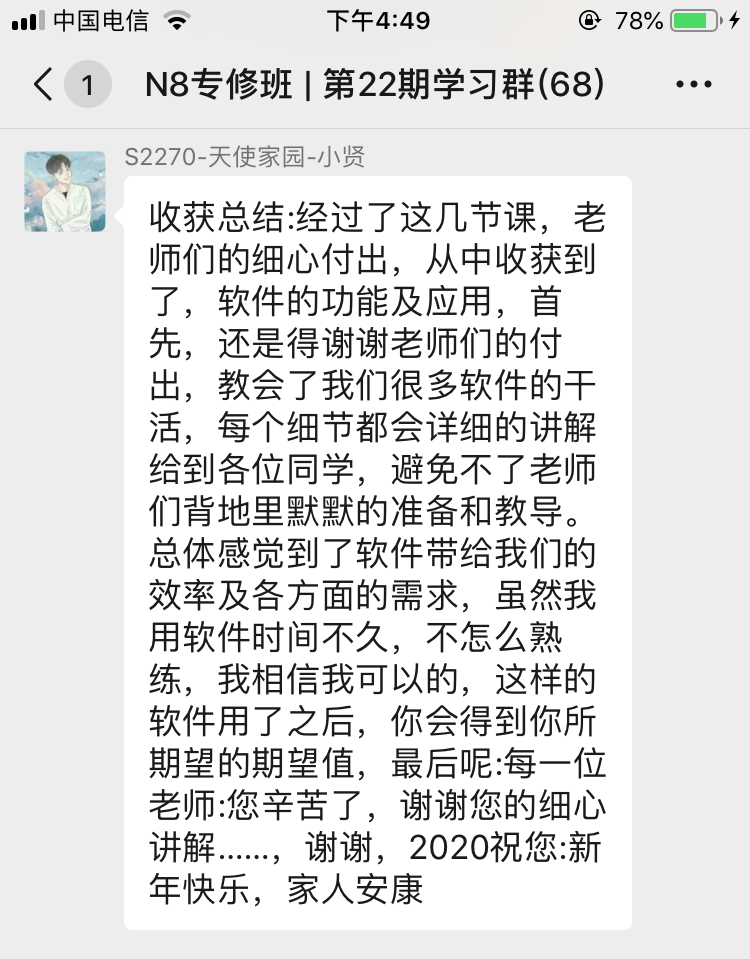750x959 pixels.
Task: Open the group chat options menu
Action: (x=693, y=84)
